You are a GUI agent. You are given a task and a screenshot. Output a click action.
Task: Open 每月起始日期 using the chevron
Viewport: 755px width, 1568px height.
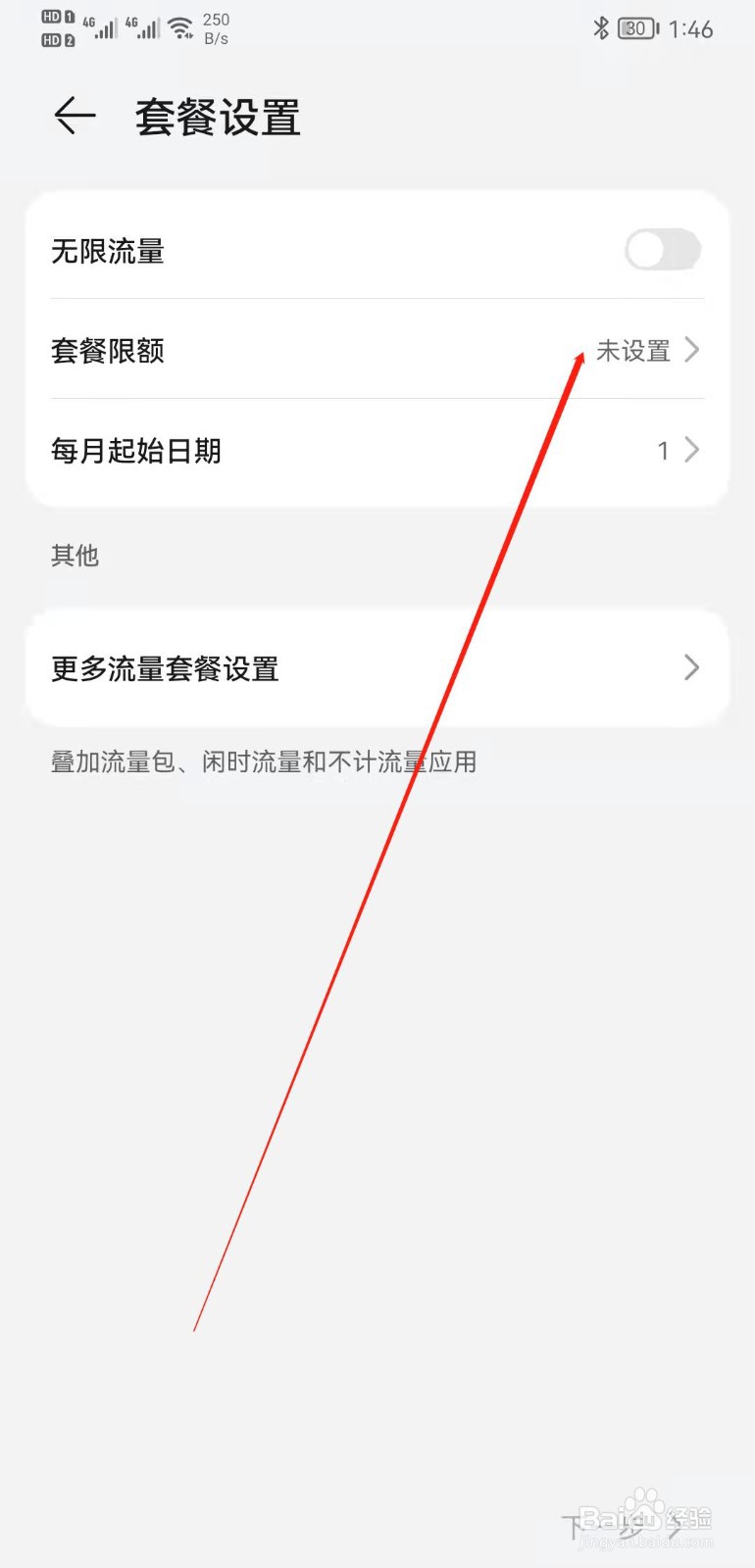coord(691,450)
